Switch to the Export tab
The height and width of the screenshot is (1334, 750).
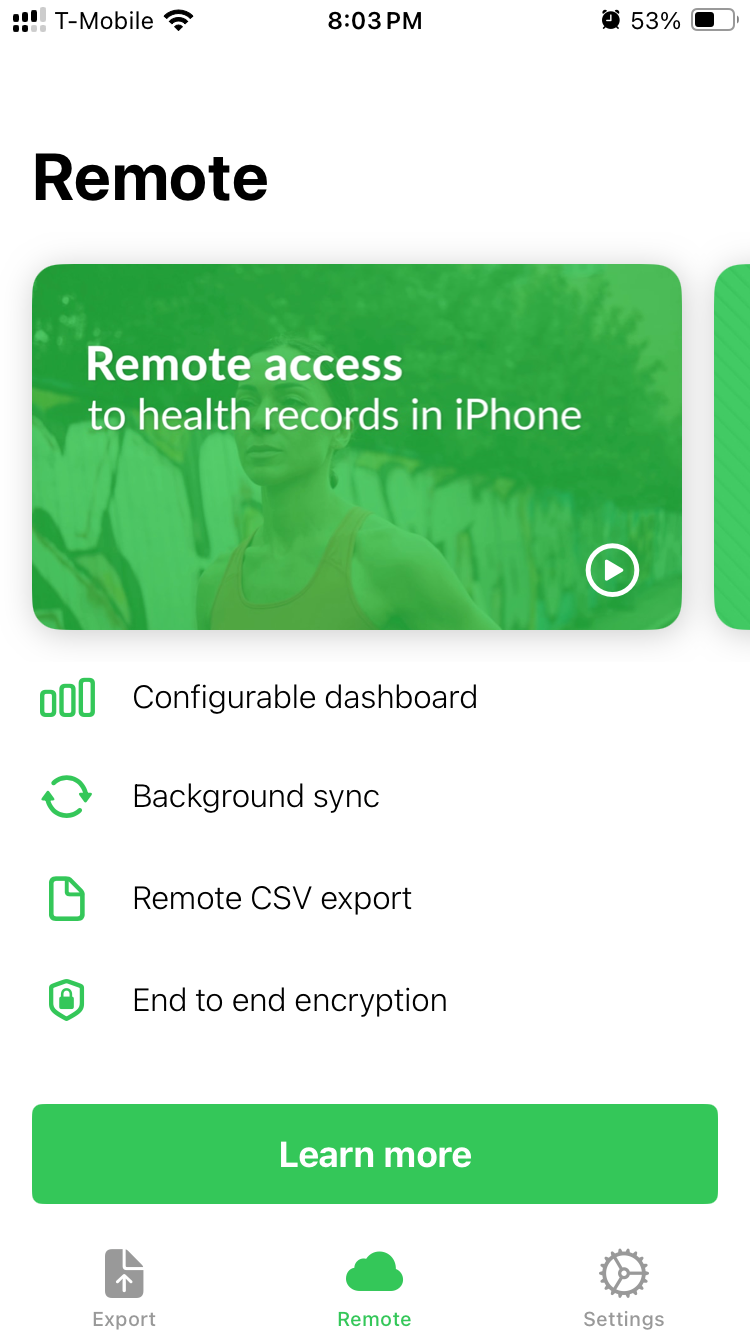click(x=124, y=1288)
